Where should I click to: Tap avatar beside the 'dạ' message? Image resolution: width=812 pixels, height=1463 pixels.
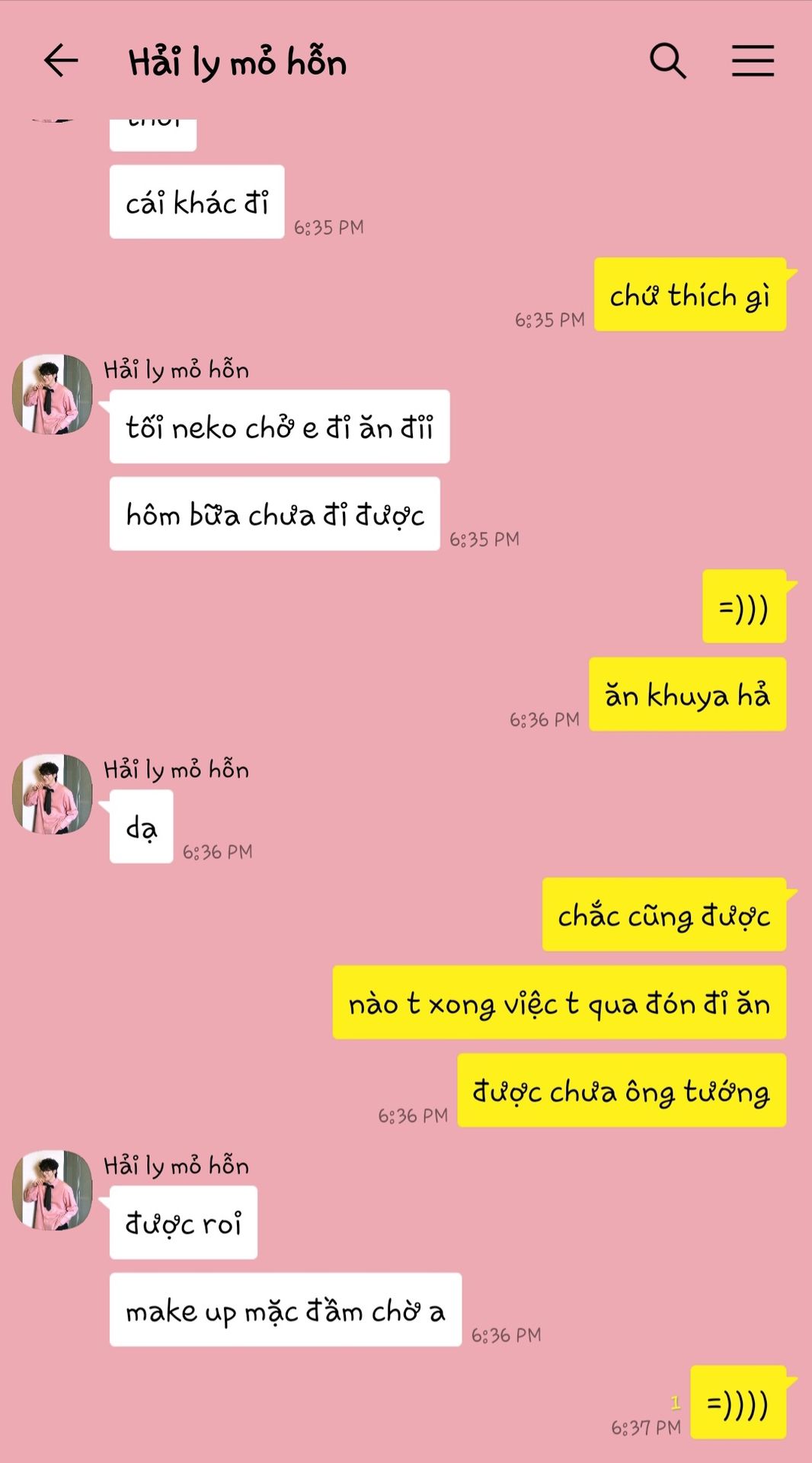(53, 794)
